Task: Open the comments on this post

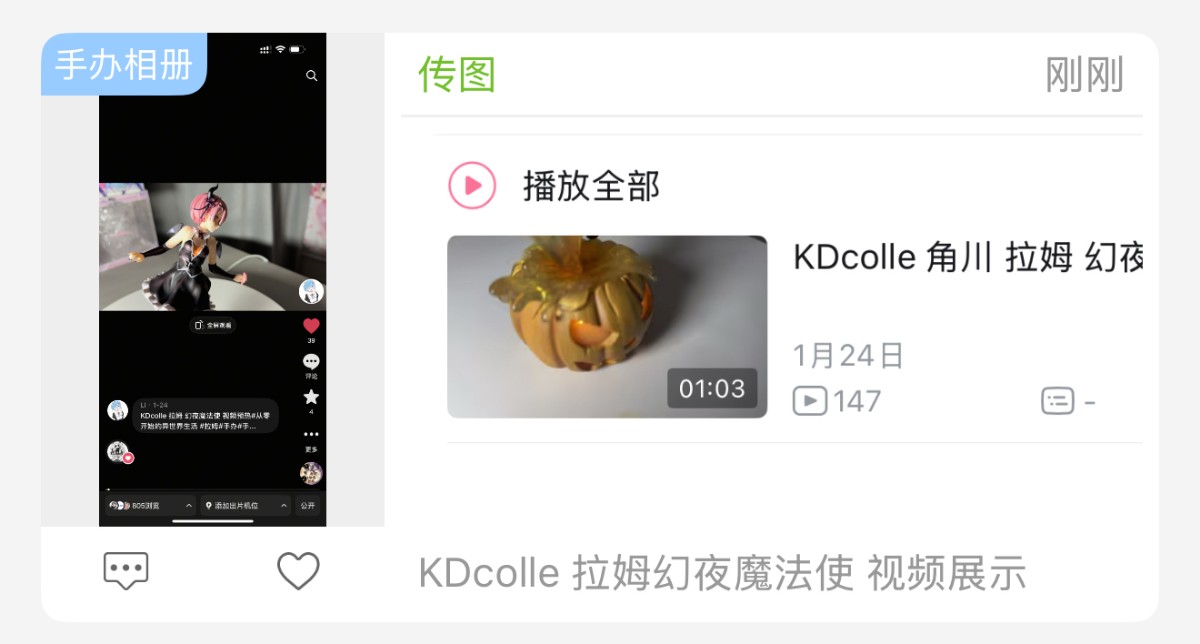Action: point(126,571)
